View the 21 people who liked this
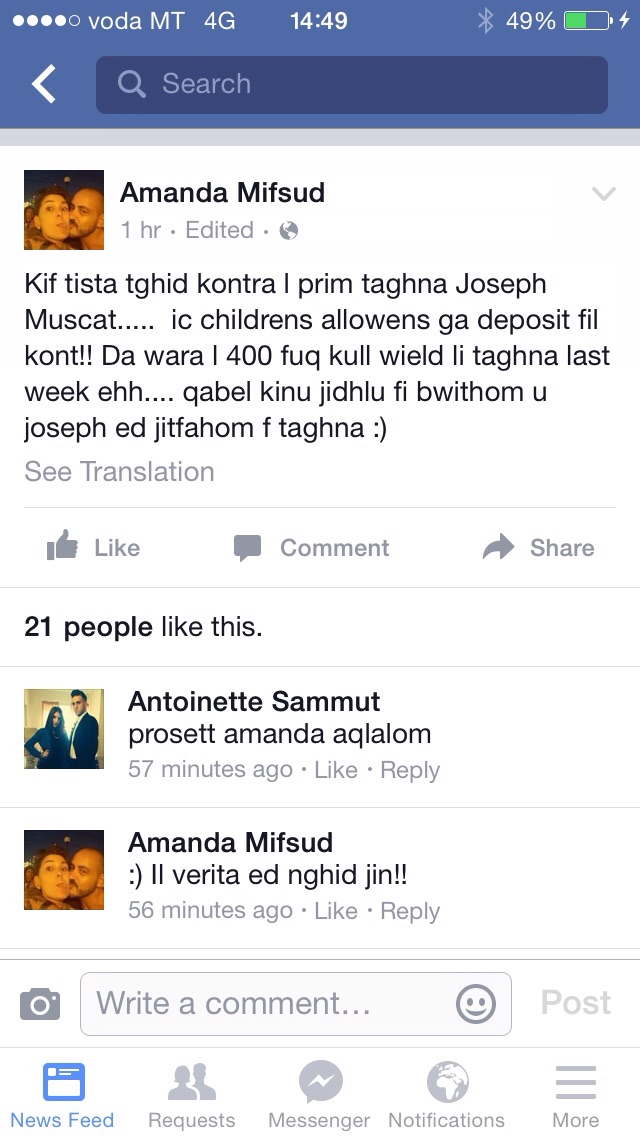The image size is (640, 1136). (142, 627)
